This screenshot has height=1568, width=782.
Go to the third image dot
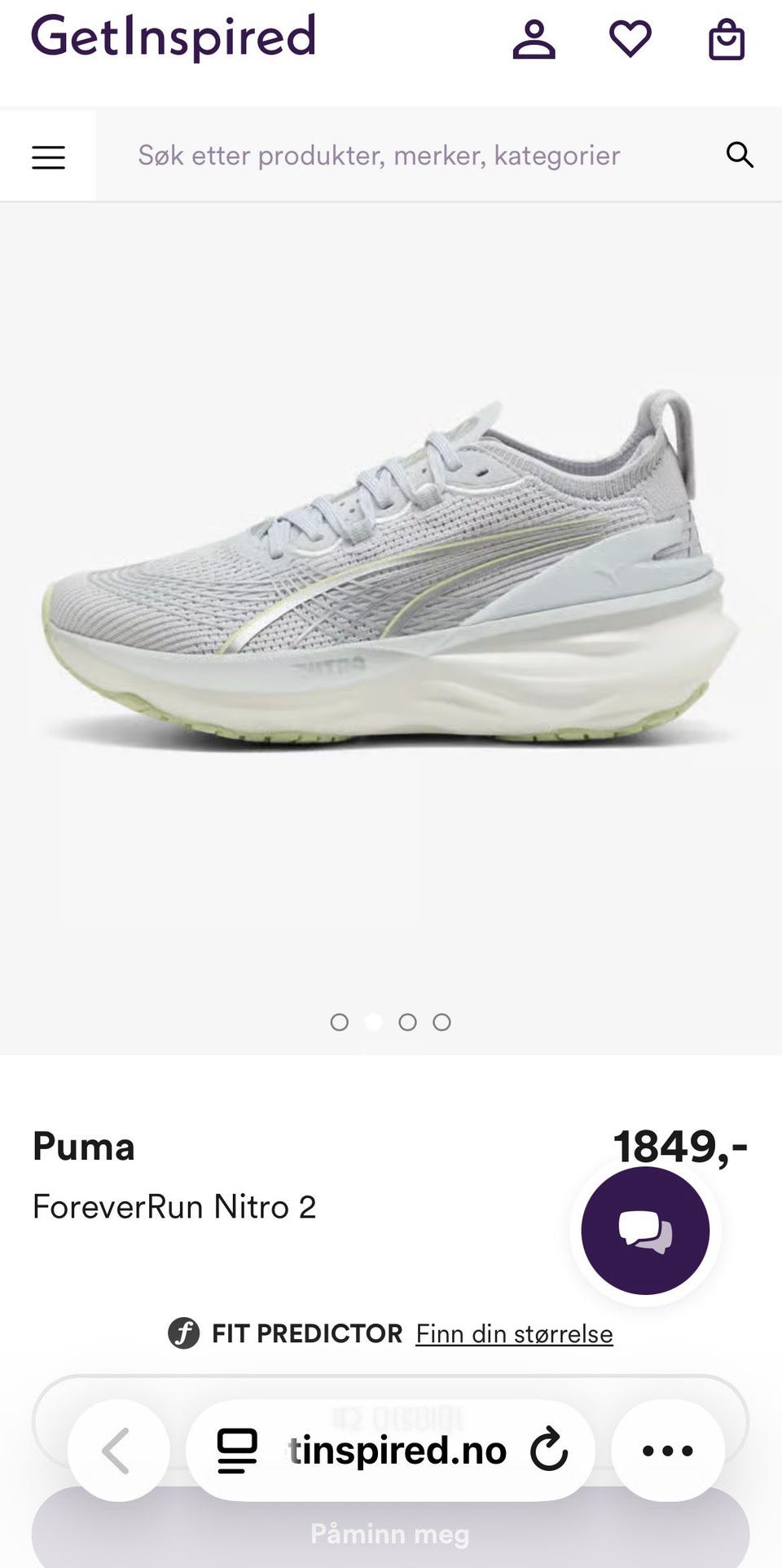tap(407, 1022)
